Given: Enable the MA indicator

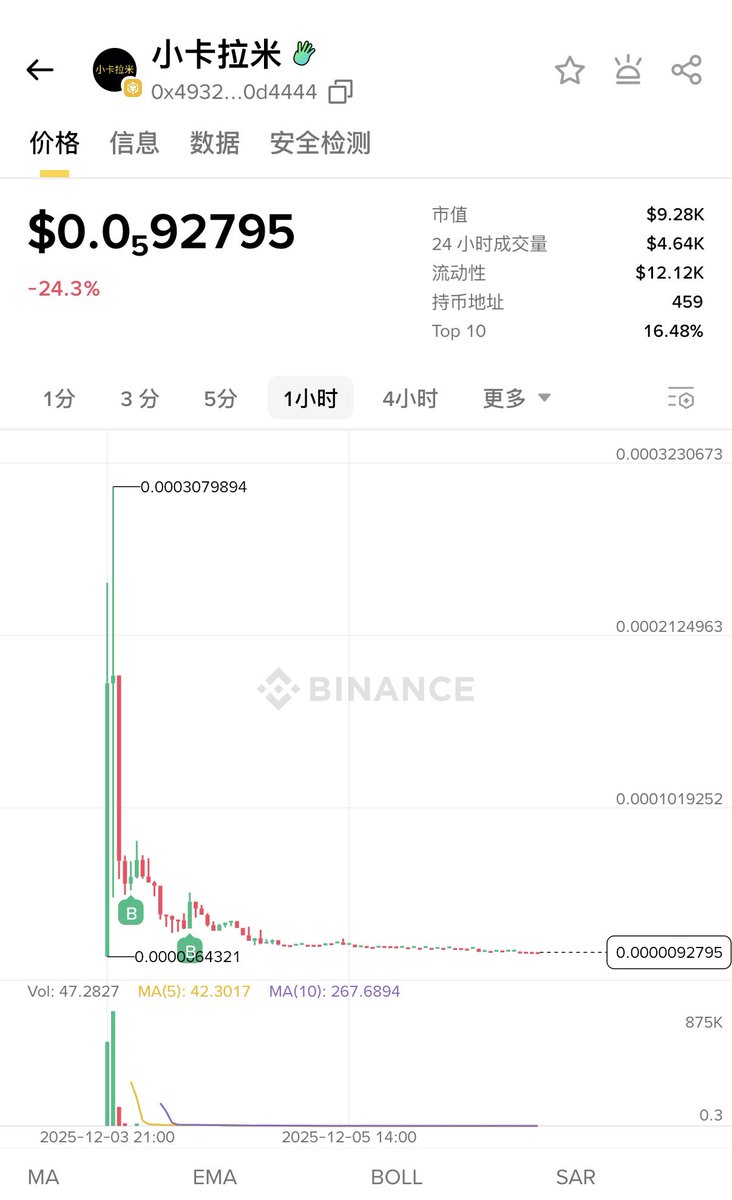Looking at the screenshot, I should click(43, 1177).
